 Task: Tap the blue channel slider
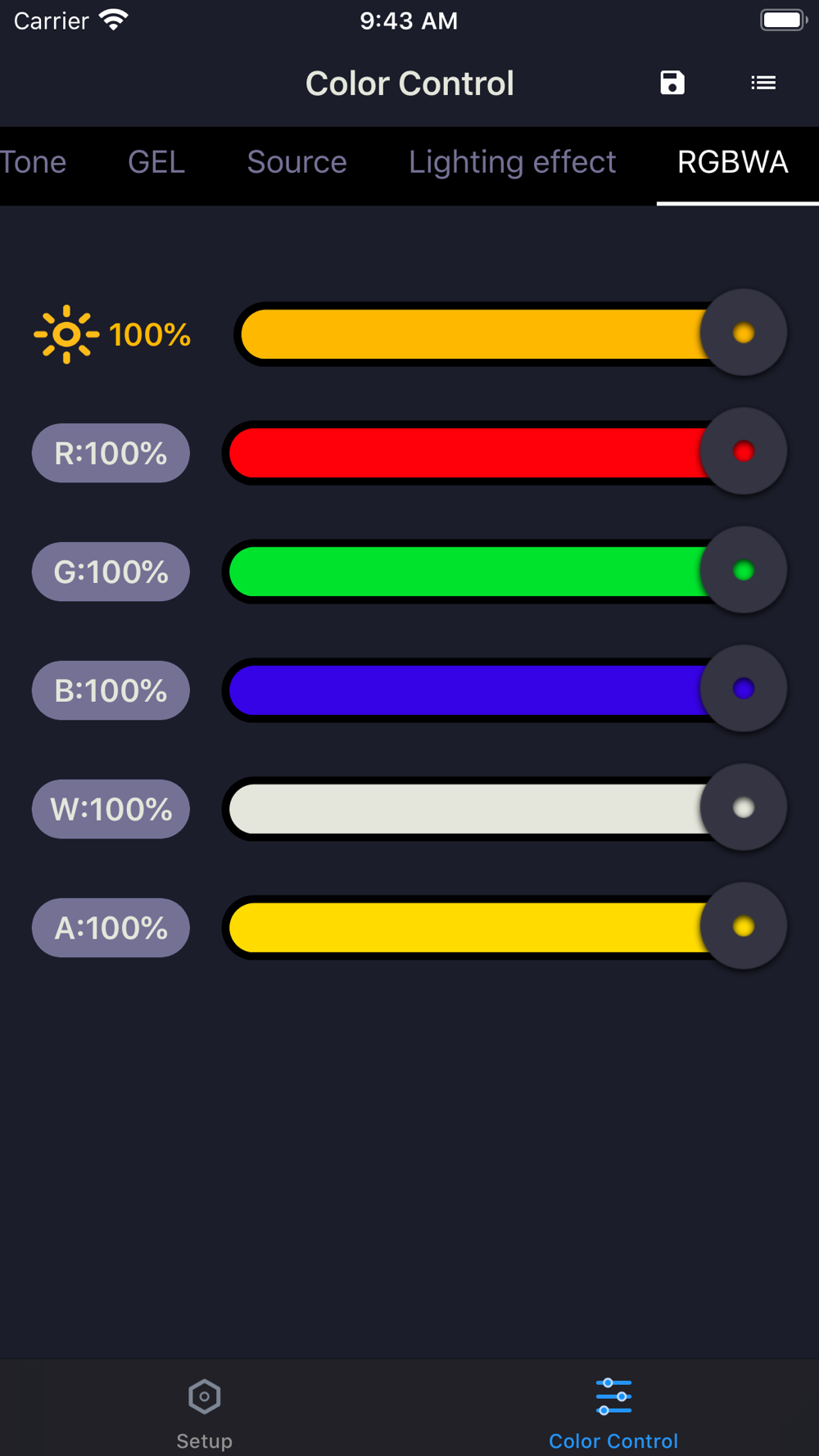[x=505, y=690]
